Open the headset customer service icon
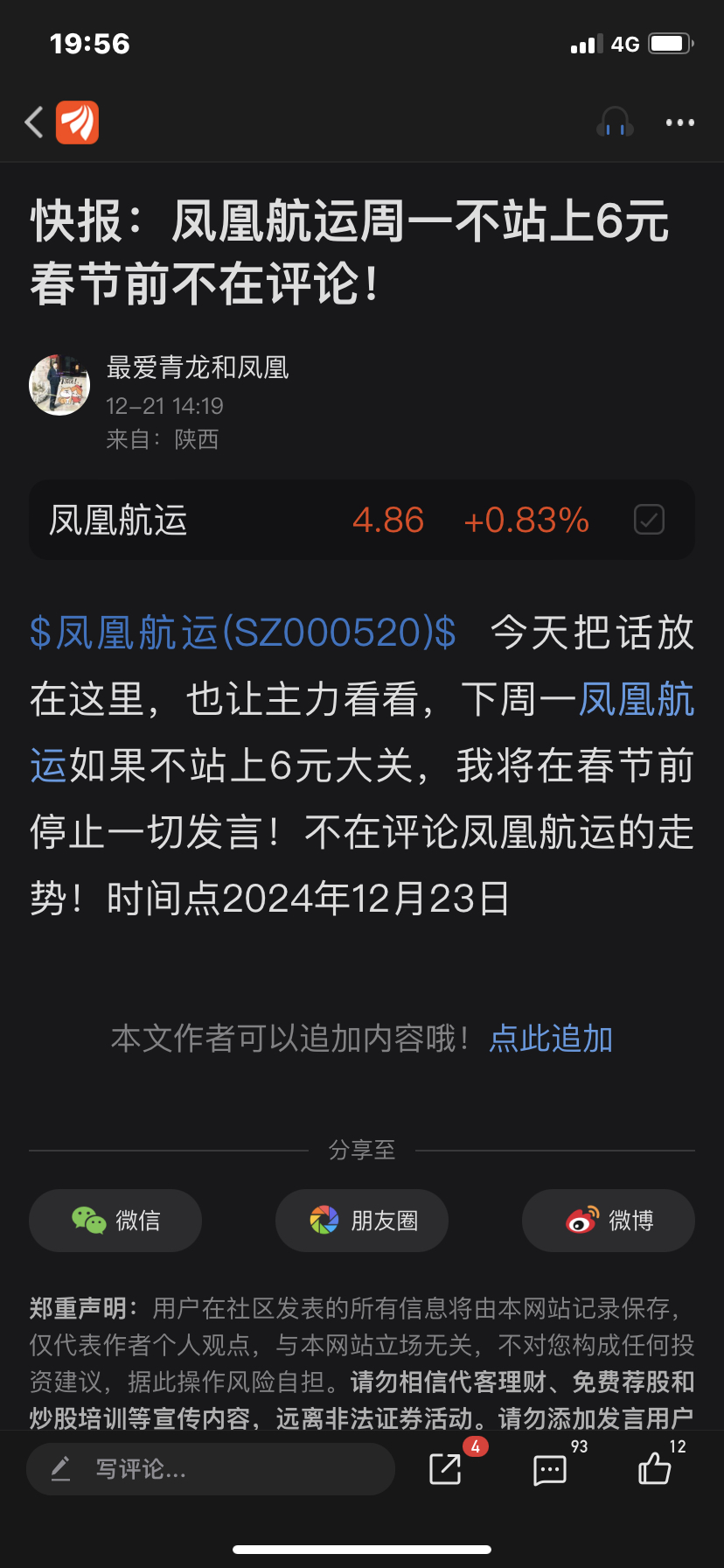The width and height of the screenshot is (724, 1568). click(615, 122)
